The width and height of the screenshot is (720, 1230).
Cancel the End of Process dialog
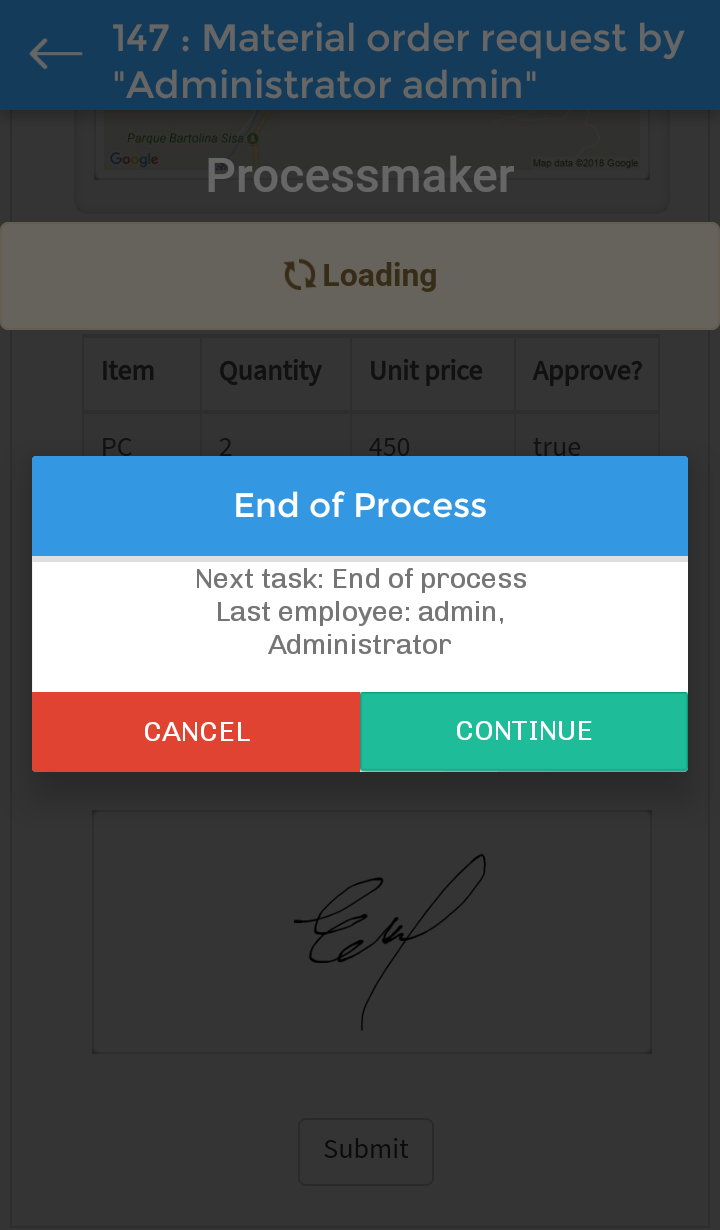196,731
